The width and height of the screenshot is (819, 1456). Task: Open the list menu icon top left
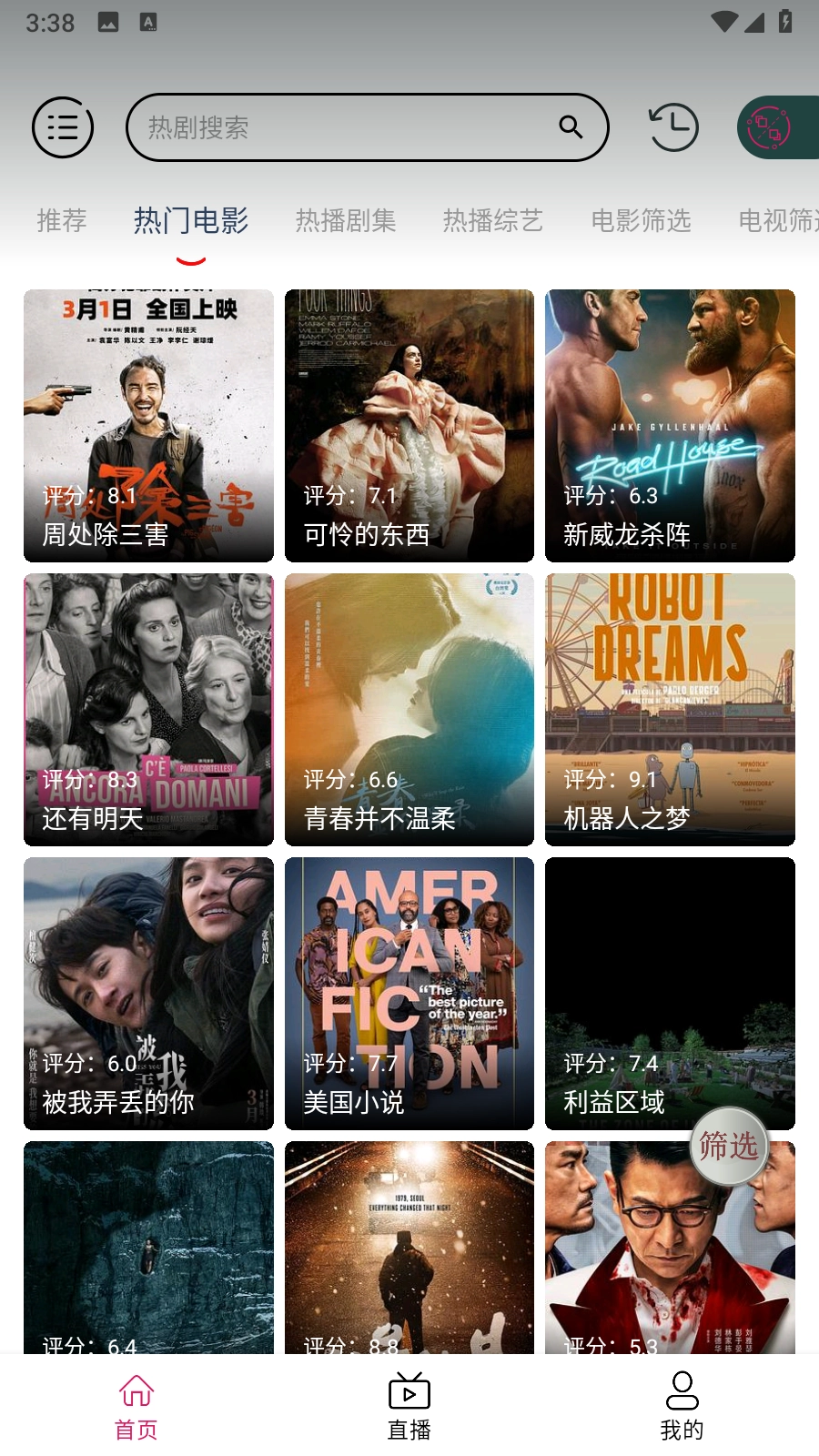tap(62, 126)
